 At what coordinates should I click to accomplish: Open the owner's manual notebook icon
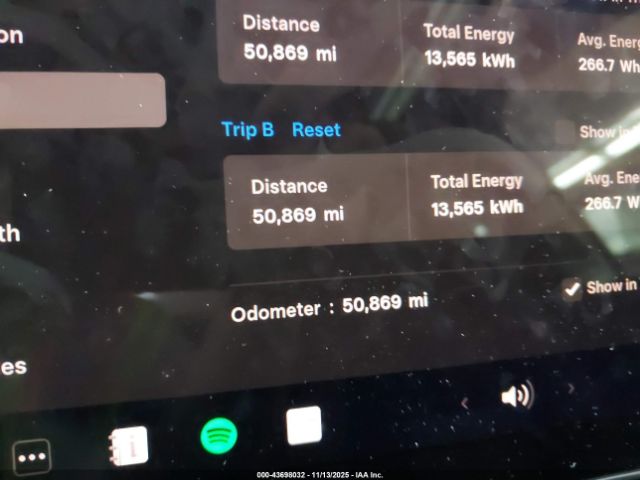click(130, 443)
